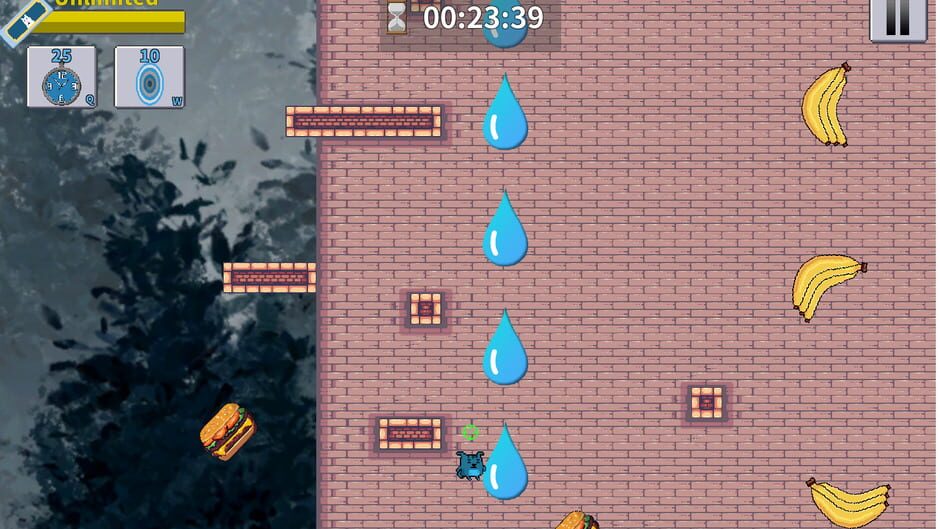Activate the portal ability labeled W
The image size is (940, 529).
[149, 77]
